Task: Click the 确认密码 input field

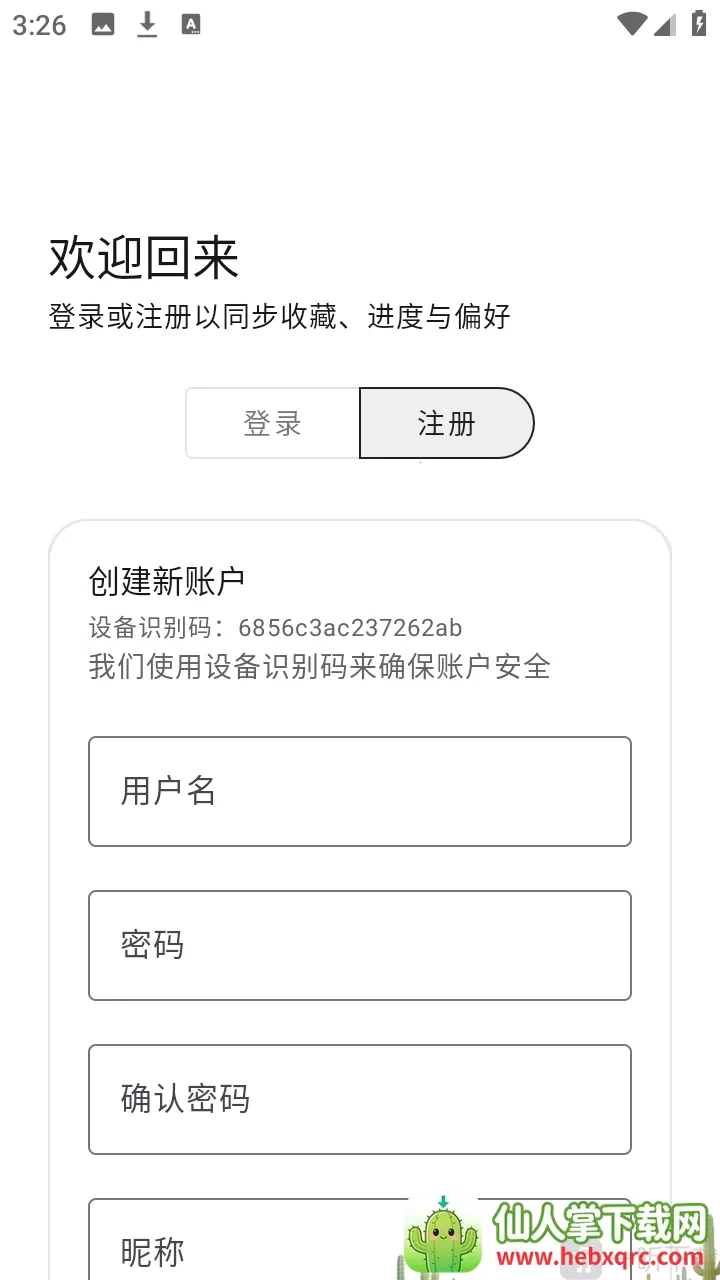Action: click(x=360, y=1099)
